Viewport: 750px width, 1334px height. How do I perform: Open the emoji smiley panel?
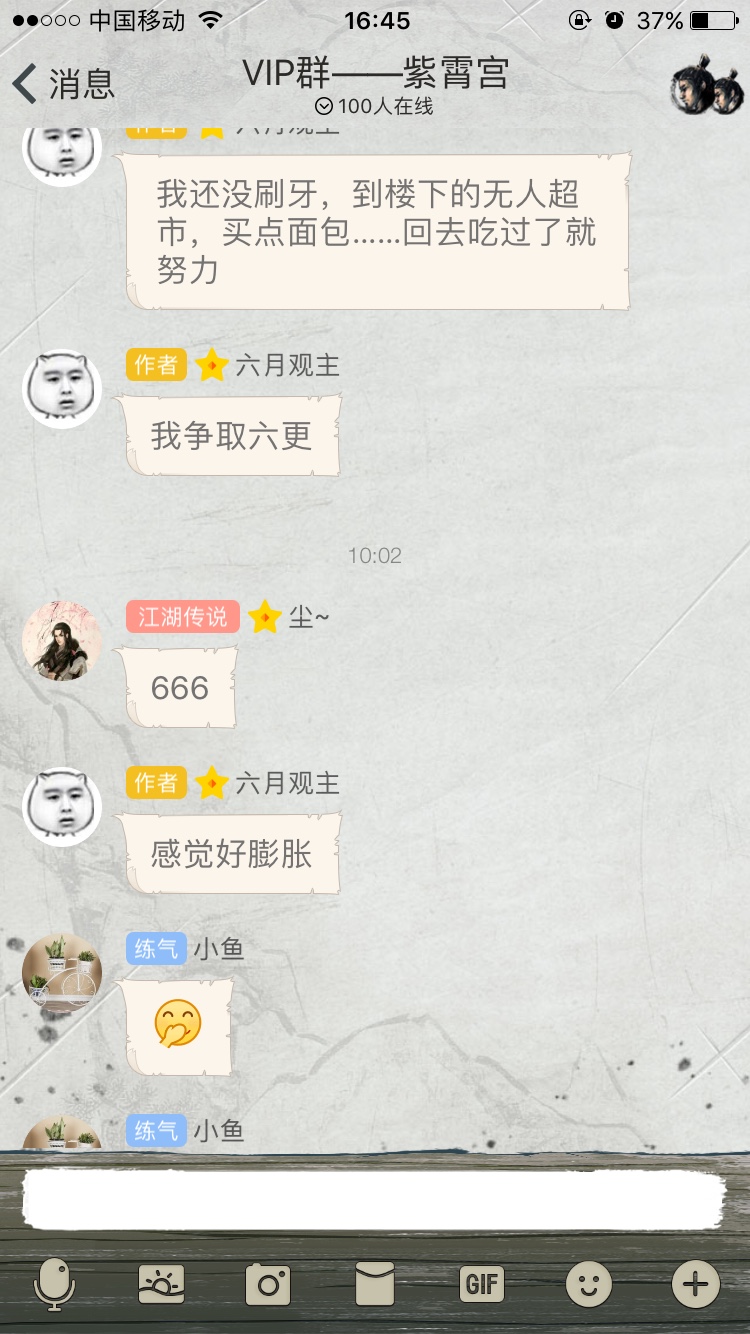coord(589,1284)
